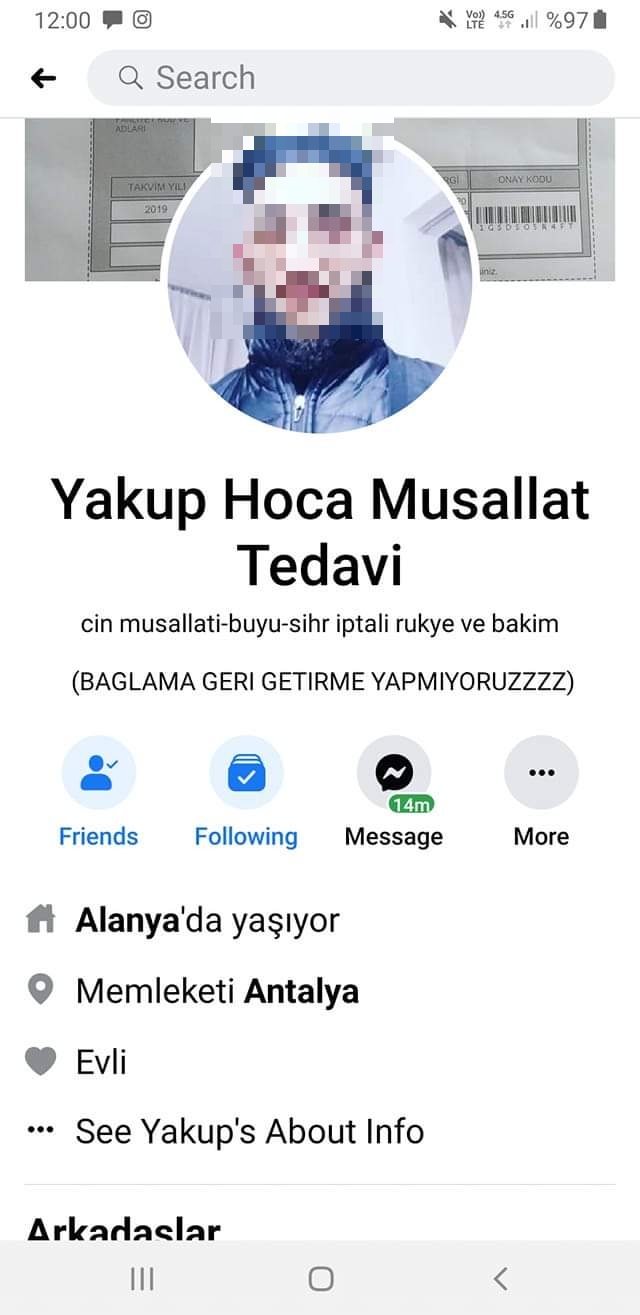Open Antalya hometown link
The height and width of the screenshot is (1315, 640).
click(x=302, y=992)
